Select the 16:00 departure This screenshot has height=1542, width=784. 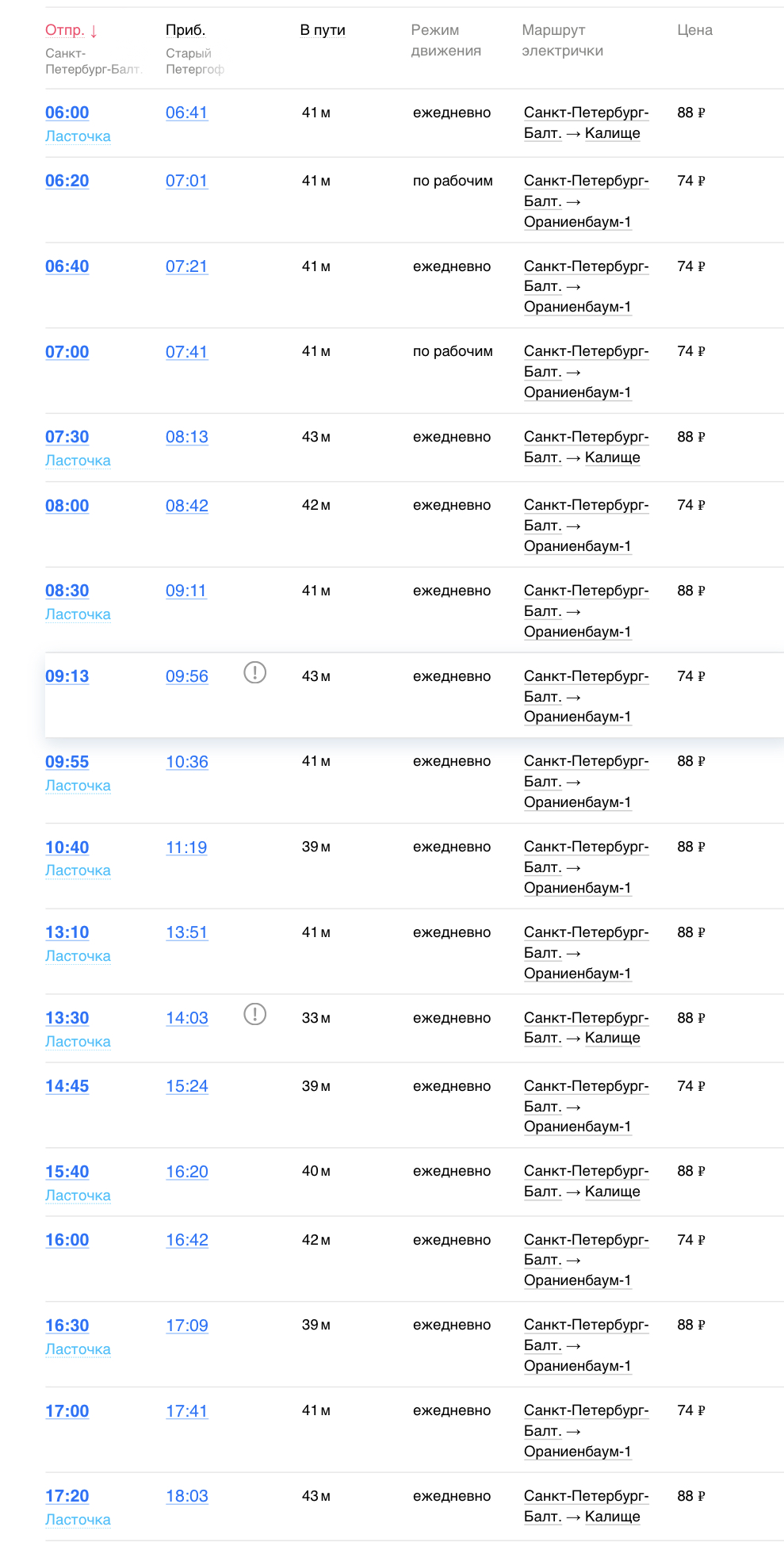tap(67, 1241)
